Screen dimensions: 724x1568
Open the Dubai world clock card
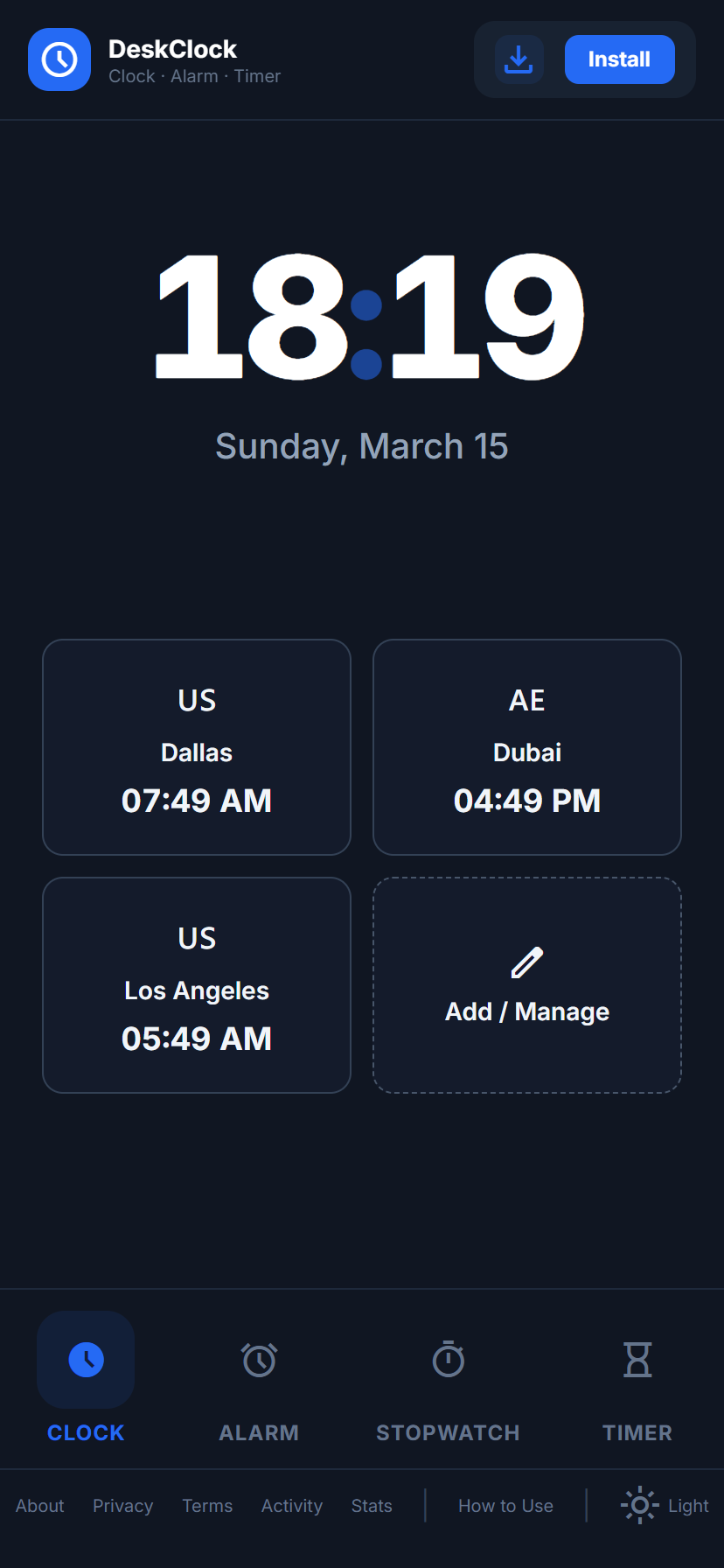(527, 747)
